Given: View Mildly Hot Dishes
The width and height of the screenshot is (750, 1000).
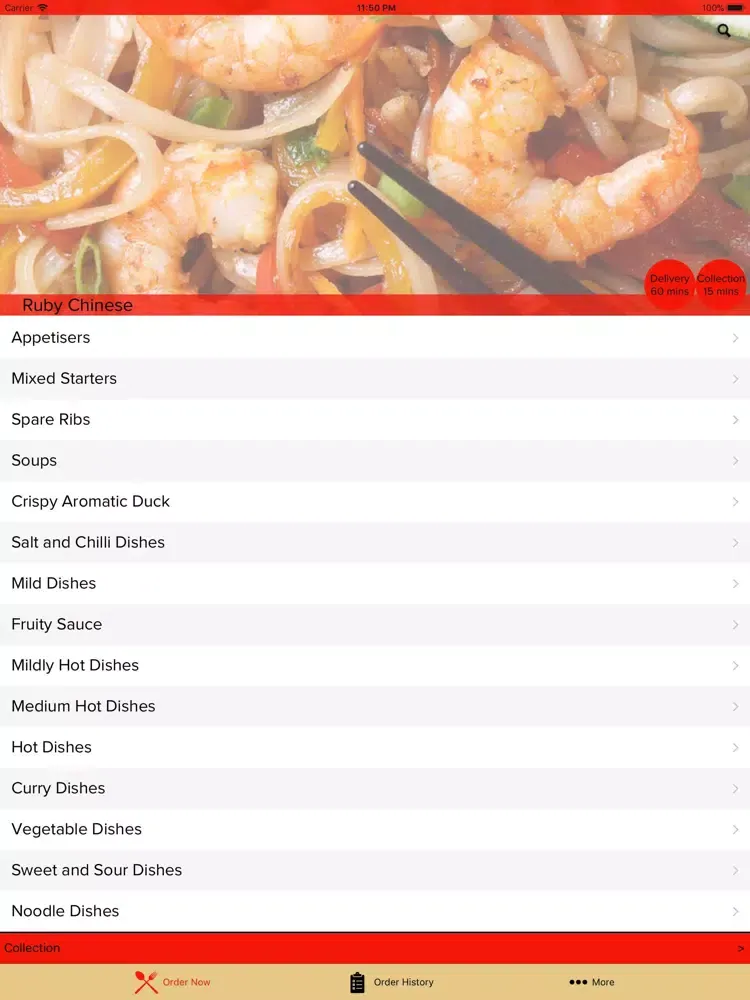Looking at the screenshot, I should 375,666.
